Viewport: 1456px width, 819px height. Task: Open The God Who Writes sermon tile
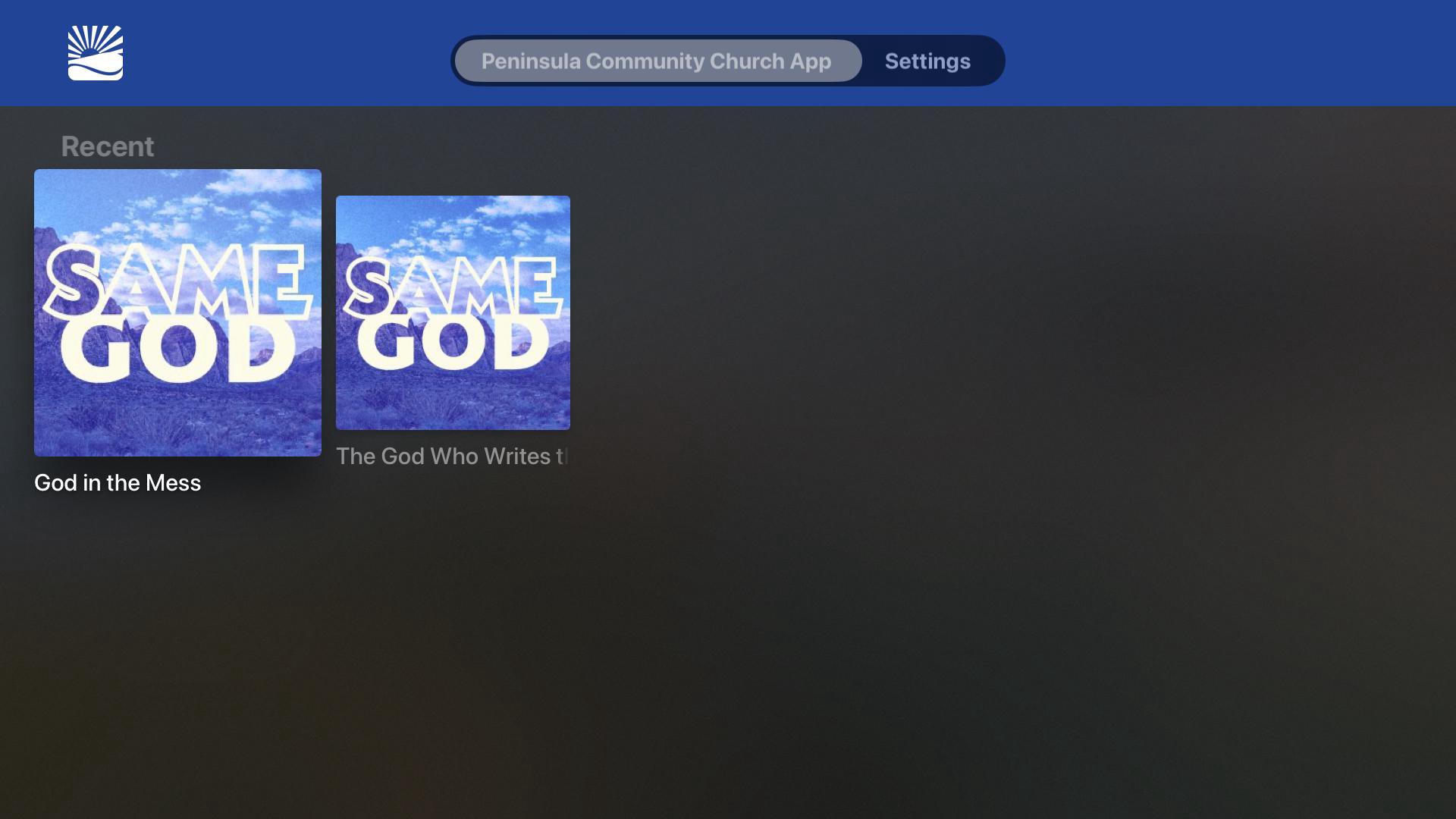pyautogui.click(x=453, y=312)
